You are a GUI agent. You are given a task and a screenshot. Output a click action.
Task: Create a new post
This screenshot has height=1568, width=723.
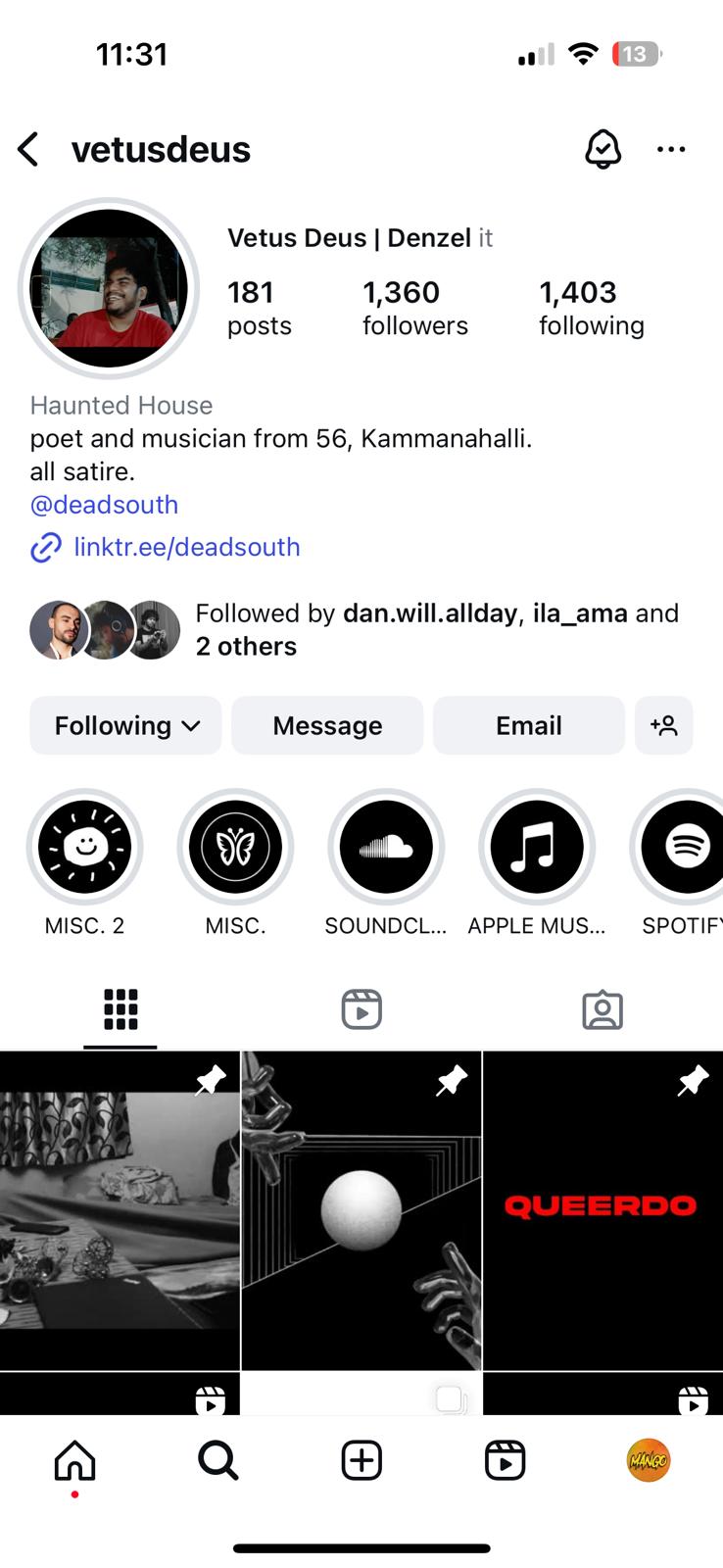click(x=361, y=1461)
